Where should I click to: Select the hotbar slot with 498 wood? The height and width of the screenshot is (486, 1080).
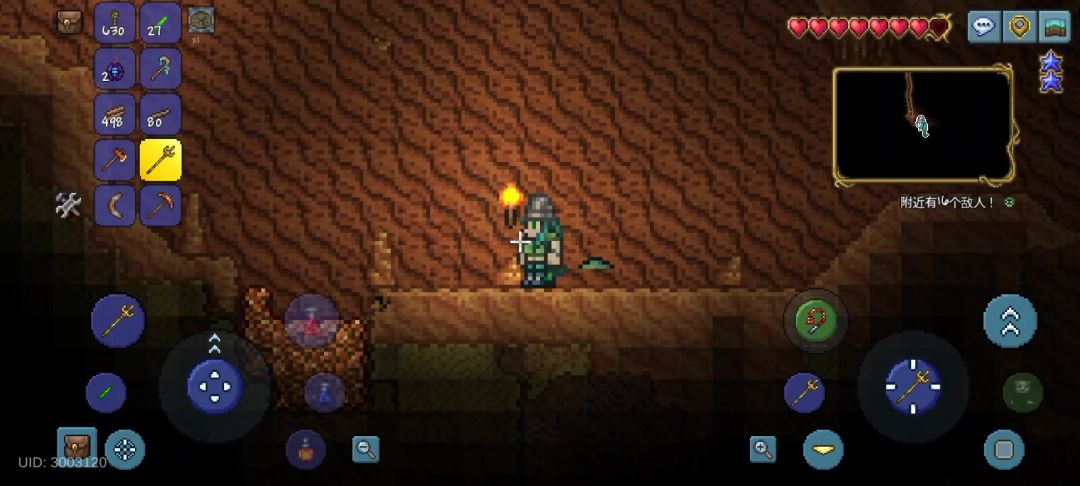(115, 114)
